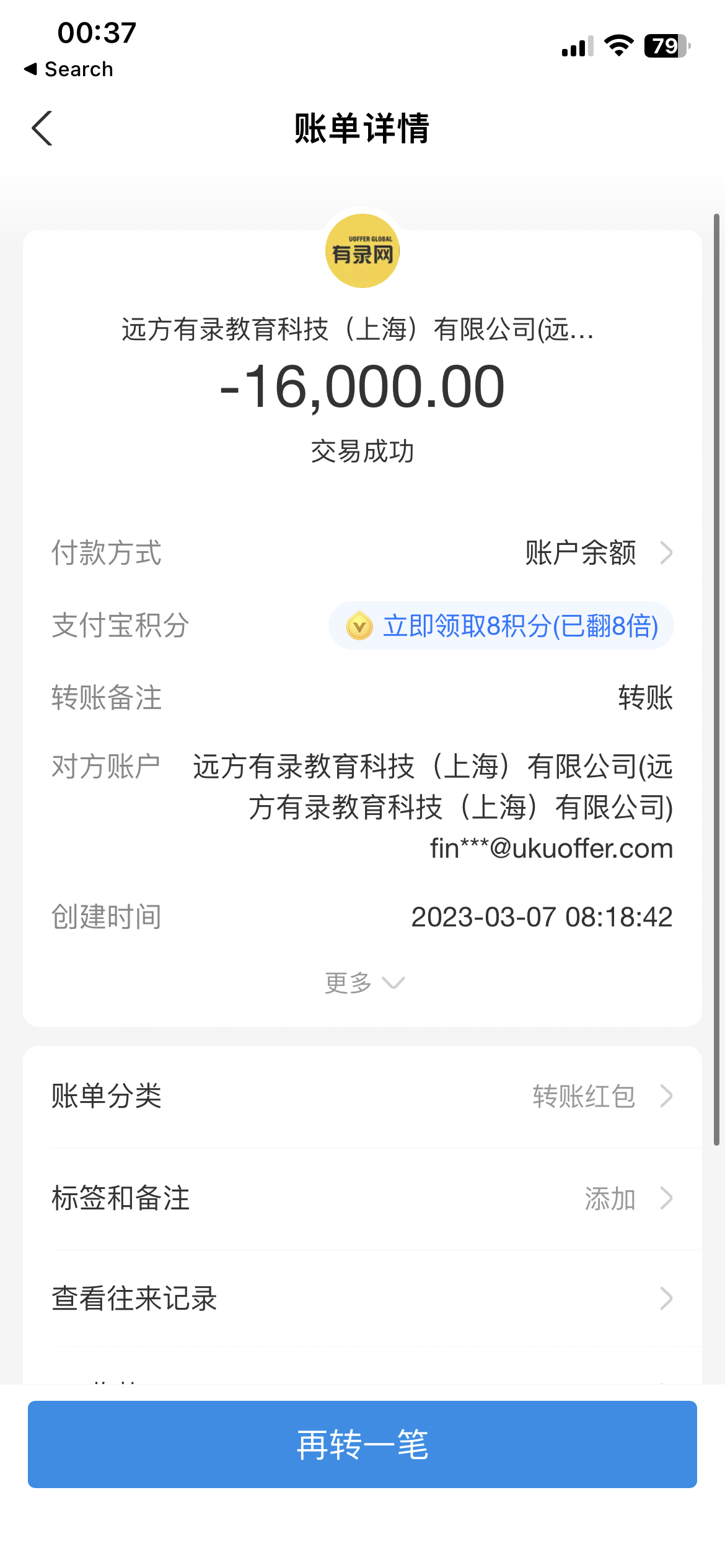The height and width of the screenshot is (1568, 725).
Task: Expand 更多 transaction details
Action: tap(364, 983)
